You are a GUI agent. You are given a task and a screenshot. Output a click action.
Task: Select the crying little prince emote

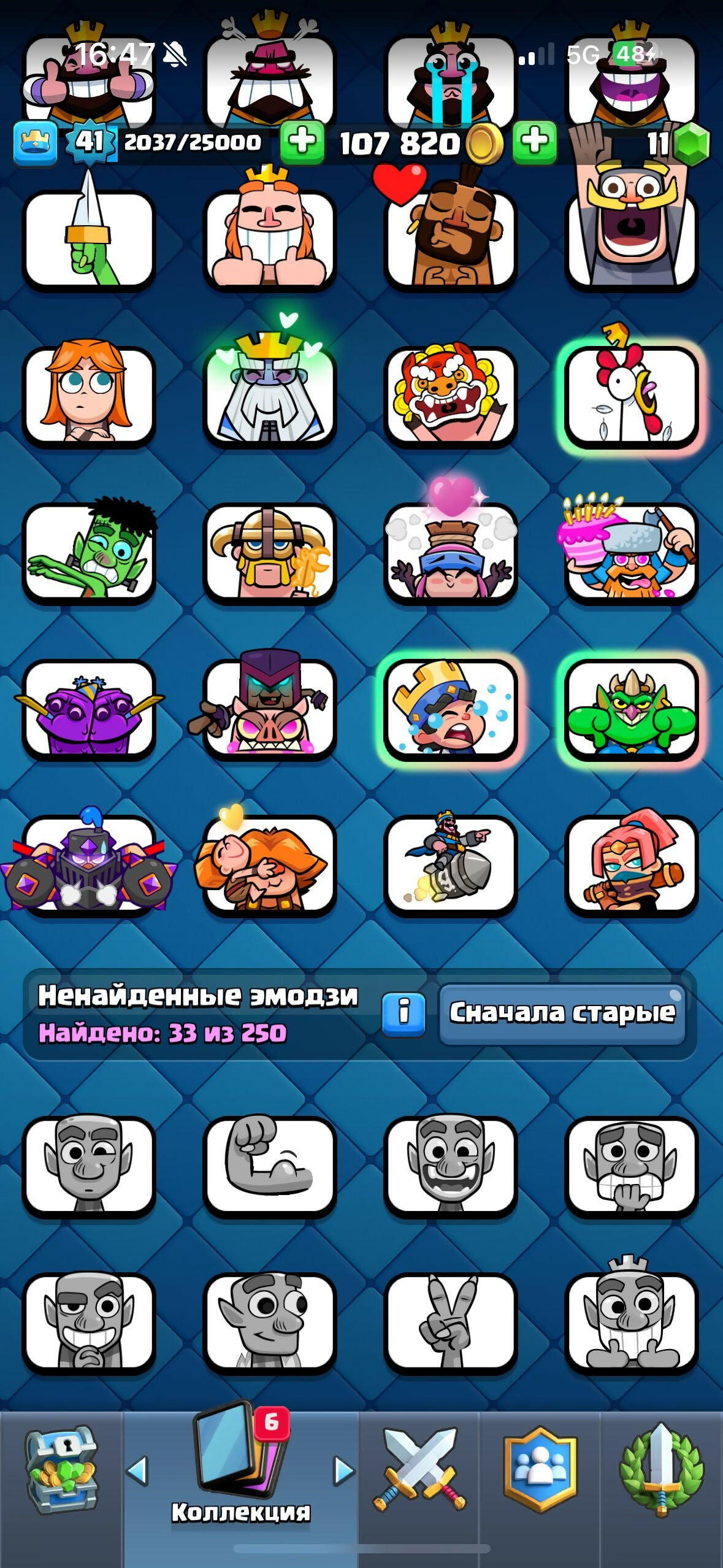click(x=451, y=709)
